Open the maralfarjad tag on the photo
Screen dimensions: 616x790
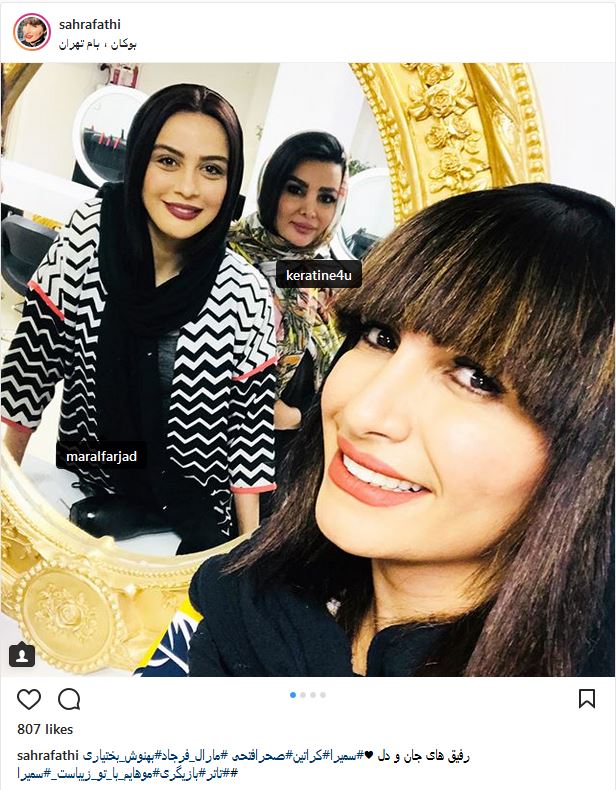102,458
